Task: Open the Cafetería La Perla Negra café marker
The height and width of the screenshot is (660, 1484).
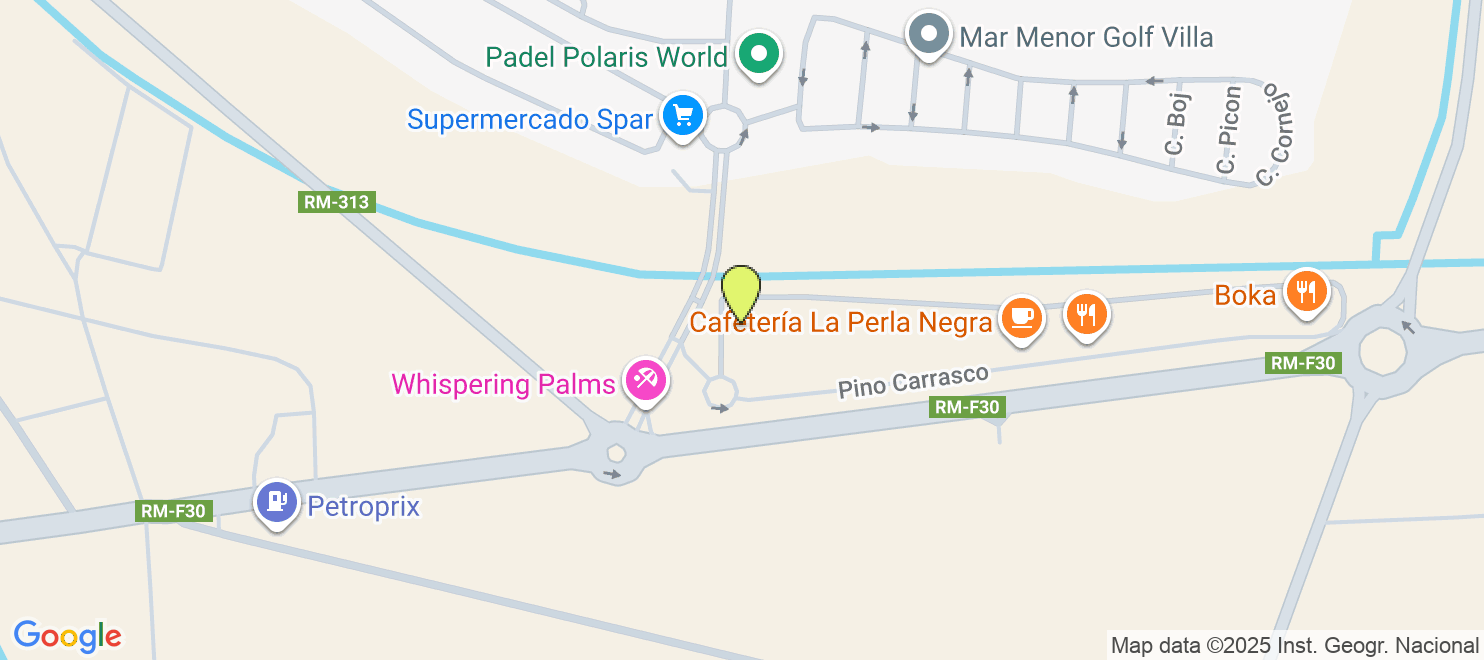Action: pos(1021,318)
